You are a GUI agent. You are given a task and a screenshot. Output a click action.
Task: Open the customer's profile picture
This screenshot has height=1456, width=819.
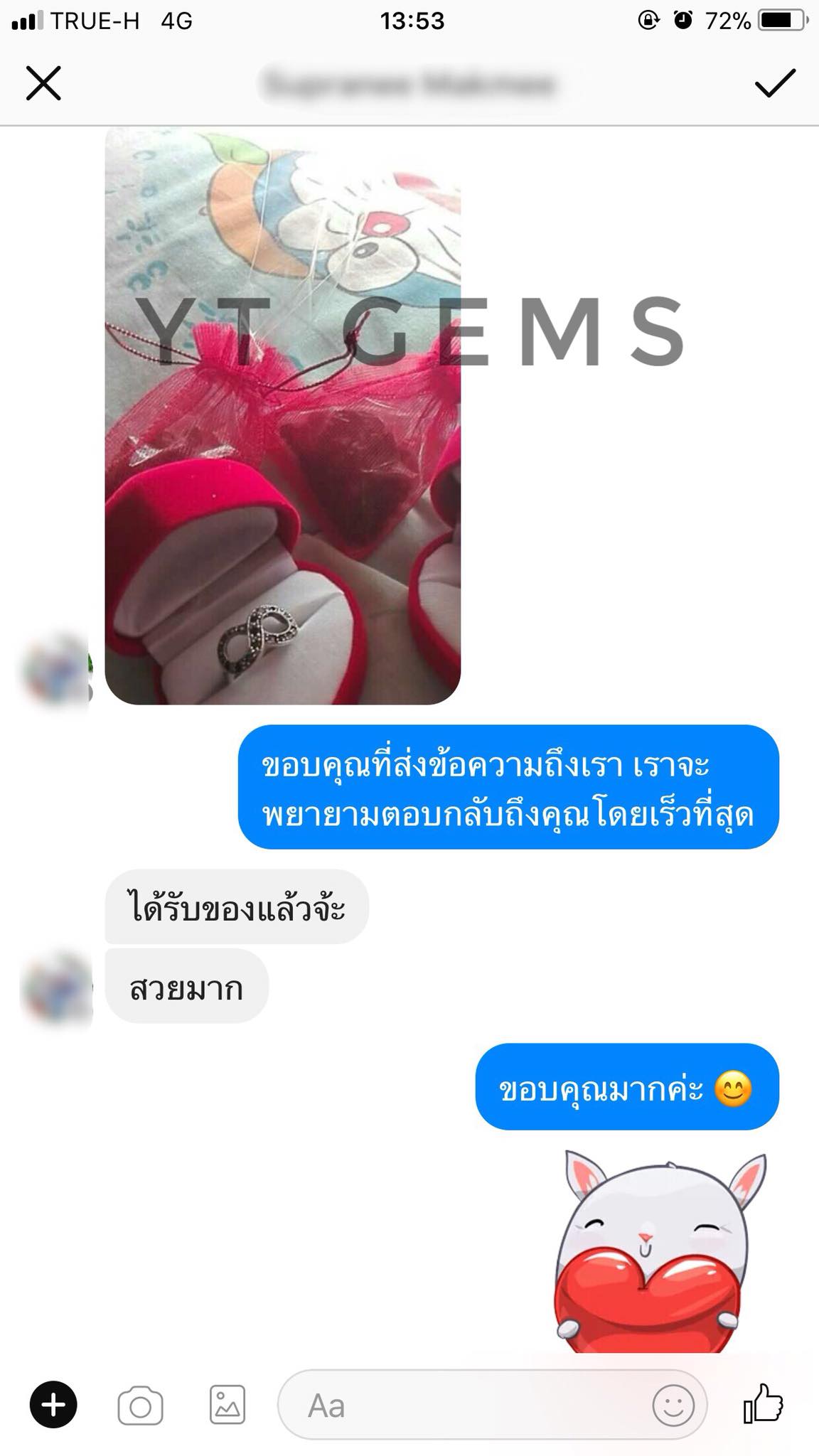(57, 990)
